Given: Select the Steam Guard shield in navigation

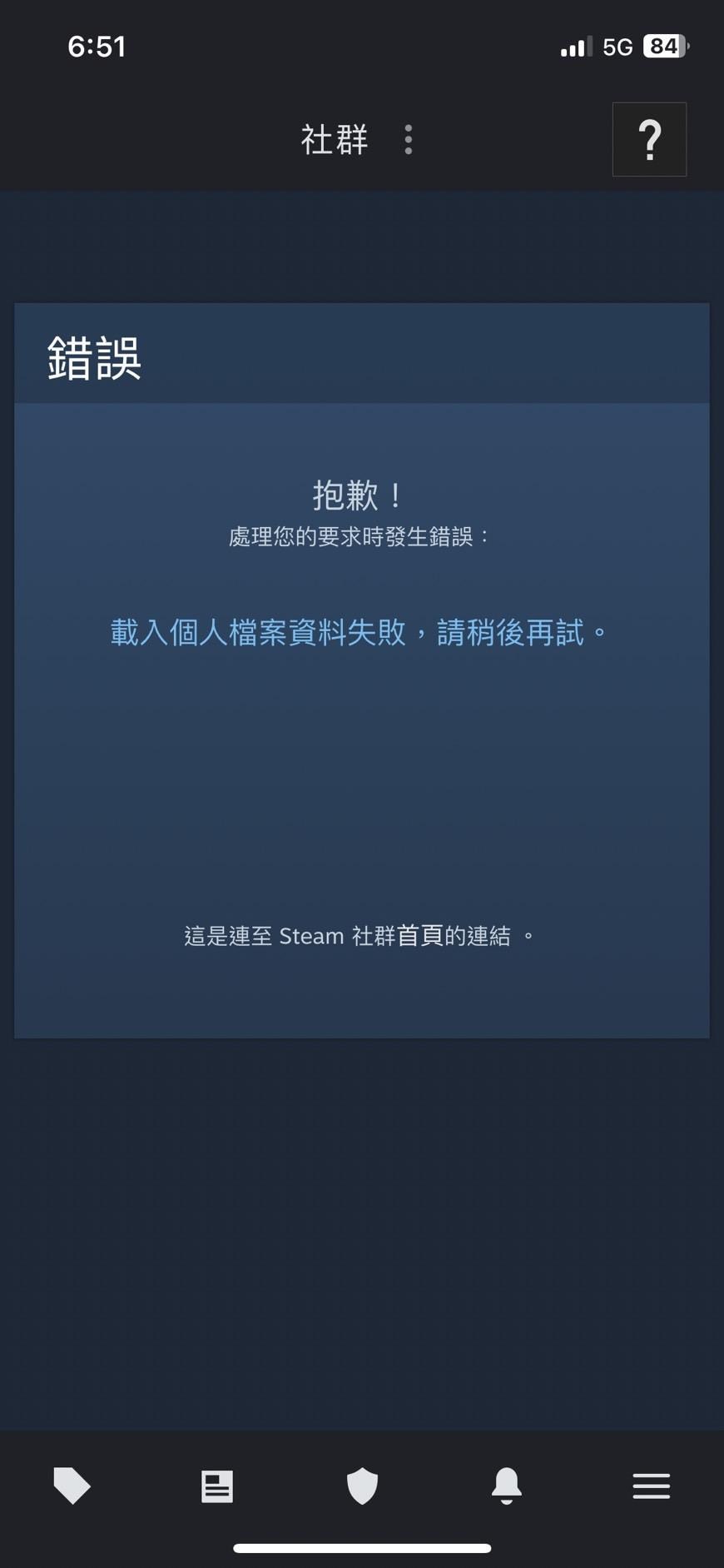Looking at the screenshot, I should pyautogui.click(x=362, y=1487).
